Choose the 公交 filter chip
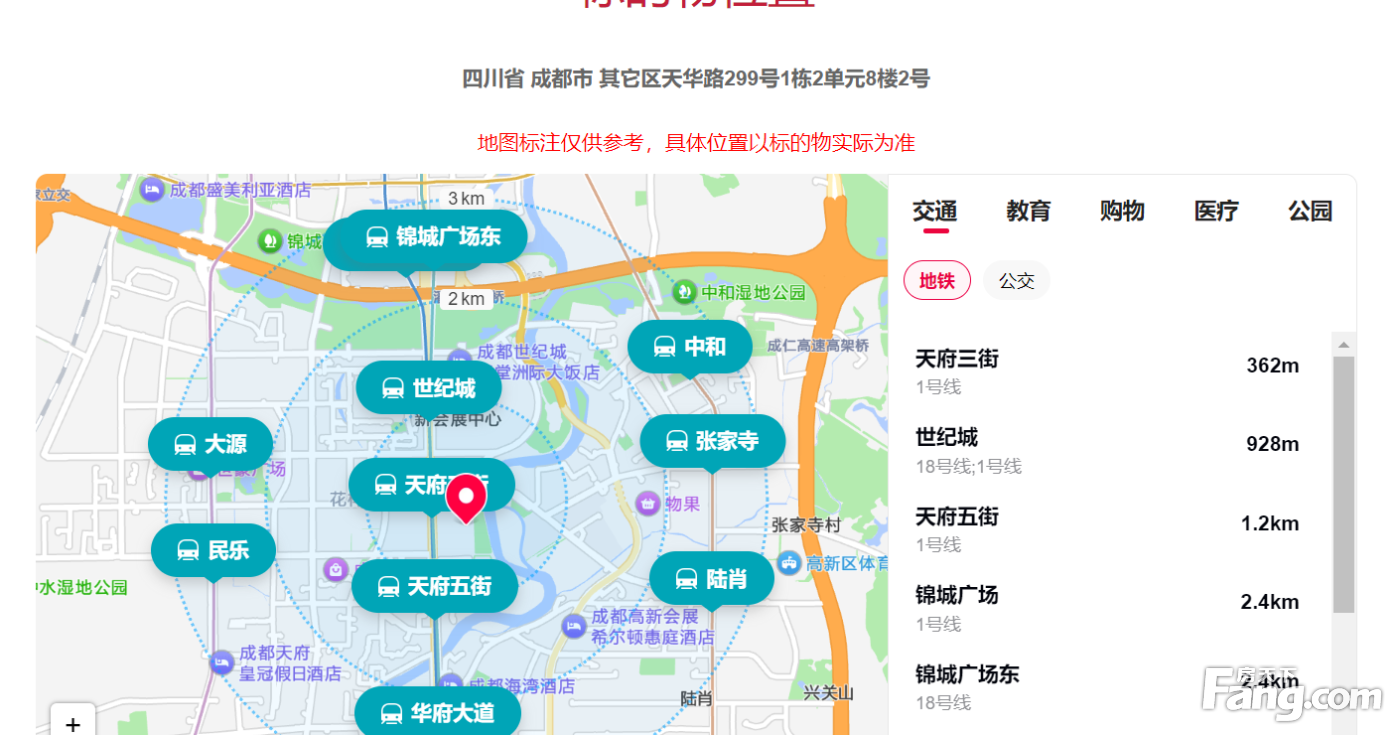This screenshot has height=735, width=1400. [x=1016, y=281]
